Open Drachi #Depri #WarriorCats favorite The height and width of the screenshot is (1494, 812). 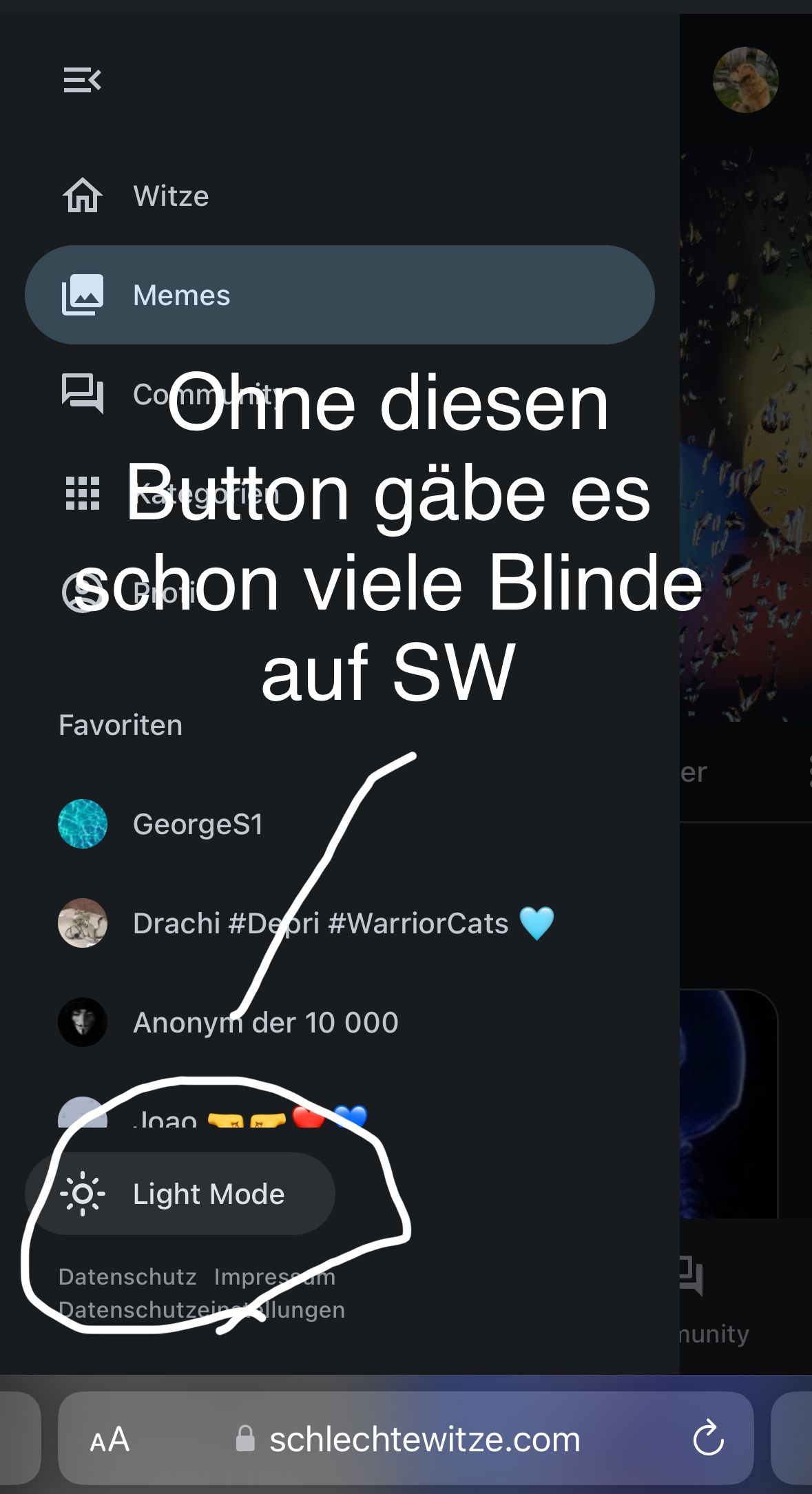pos(320,924)
